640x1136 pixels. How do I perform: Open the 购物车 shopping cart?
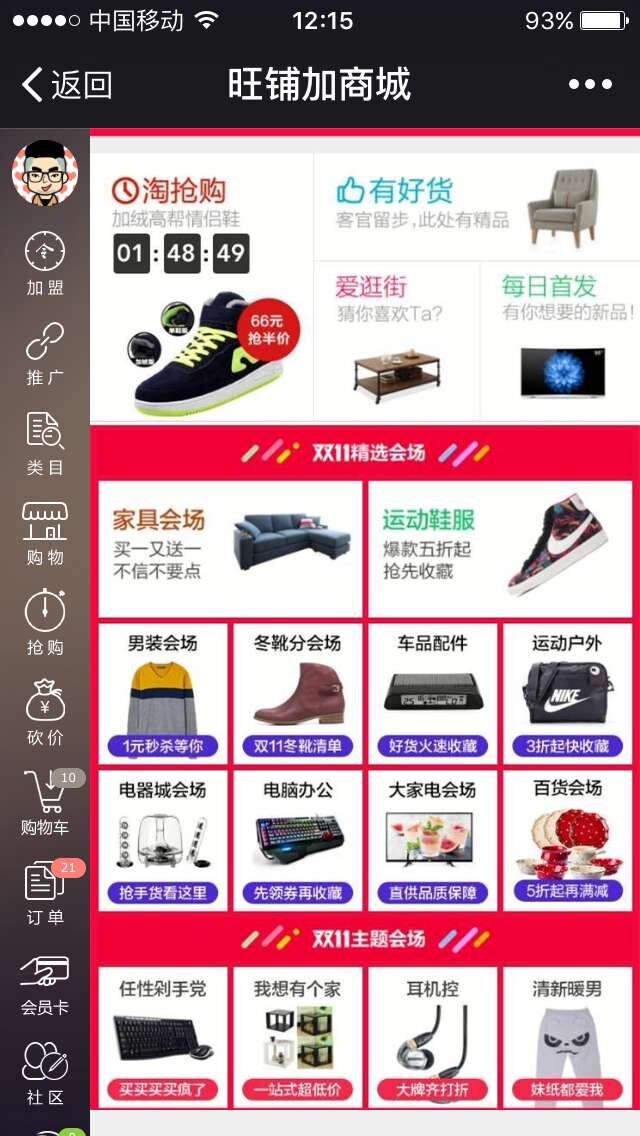[45, 804]
